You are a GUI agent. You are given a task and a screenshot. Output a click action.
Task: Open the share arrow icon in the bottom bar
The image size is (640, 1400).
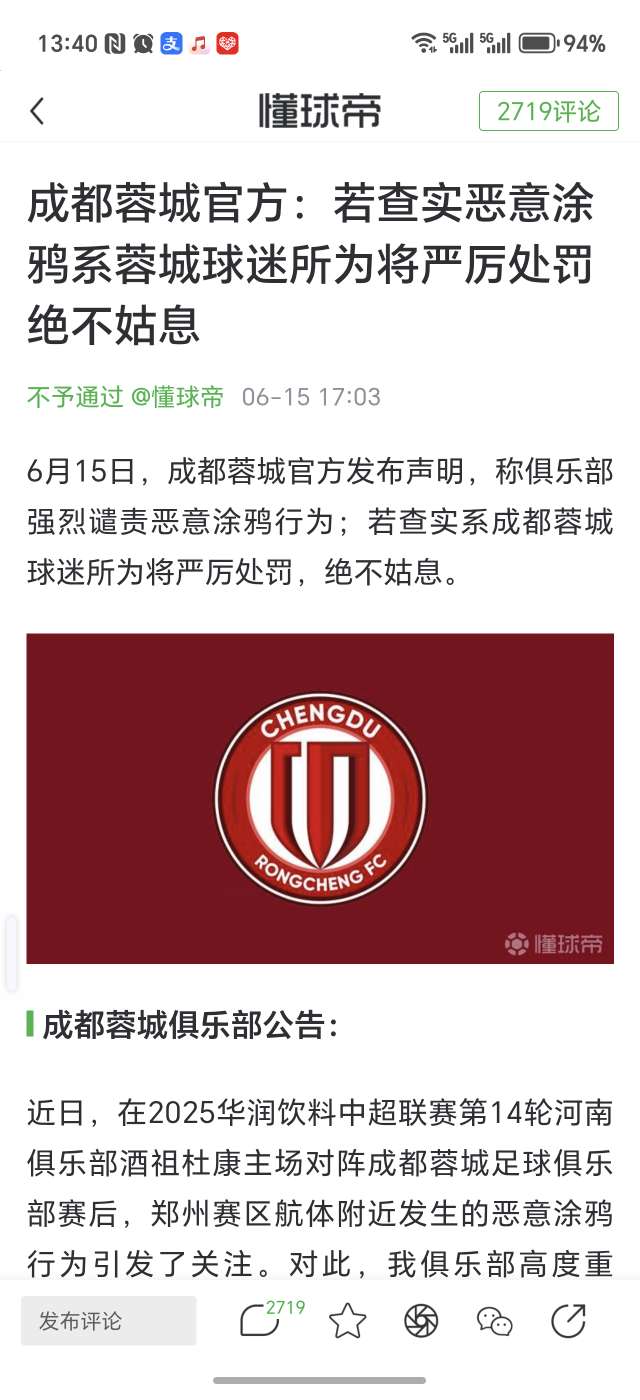(x=568, y=1321)
